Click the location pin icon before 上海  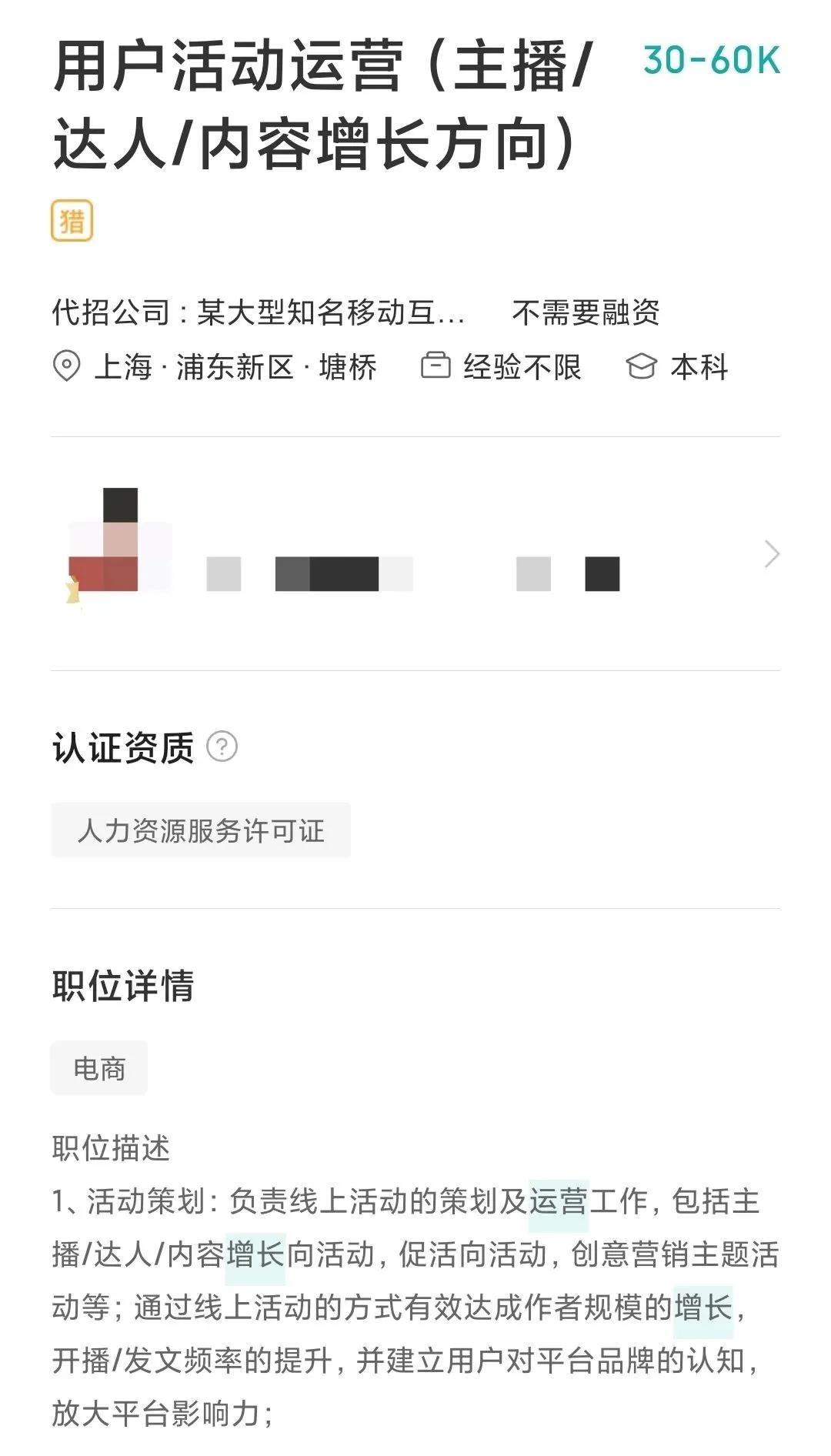pos(66,368)
